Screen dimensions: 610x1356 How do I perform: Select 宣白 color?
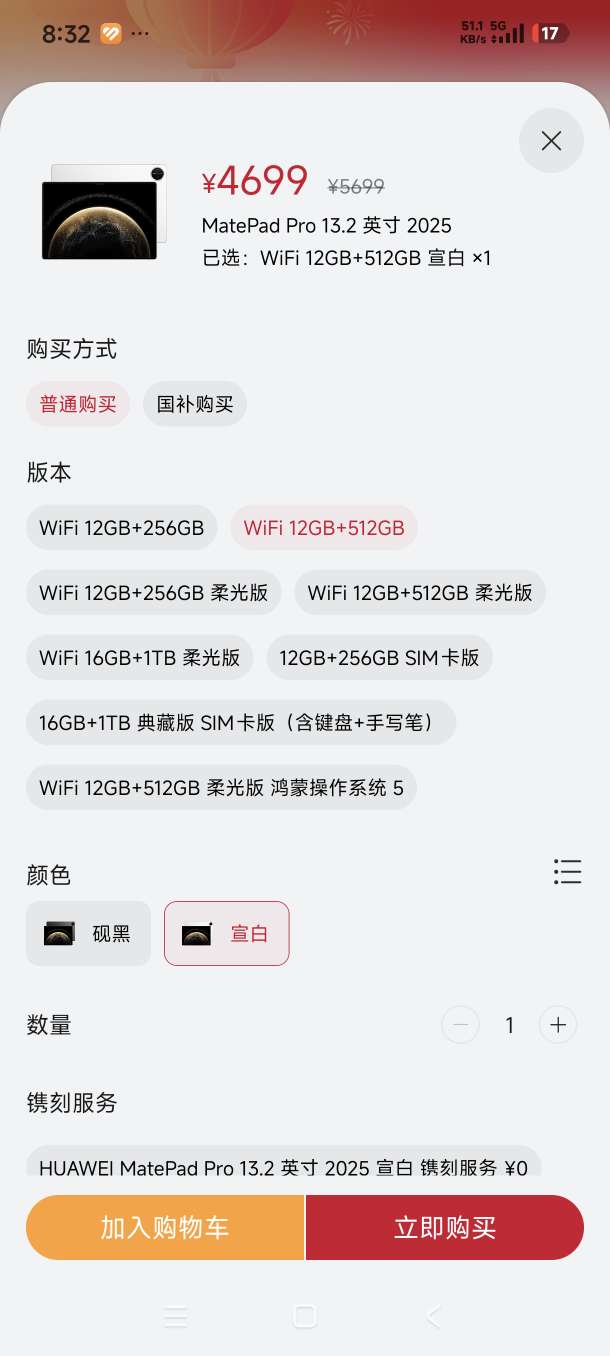[226, 933]
